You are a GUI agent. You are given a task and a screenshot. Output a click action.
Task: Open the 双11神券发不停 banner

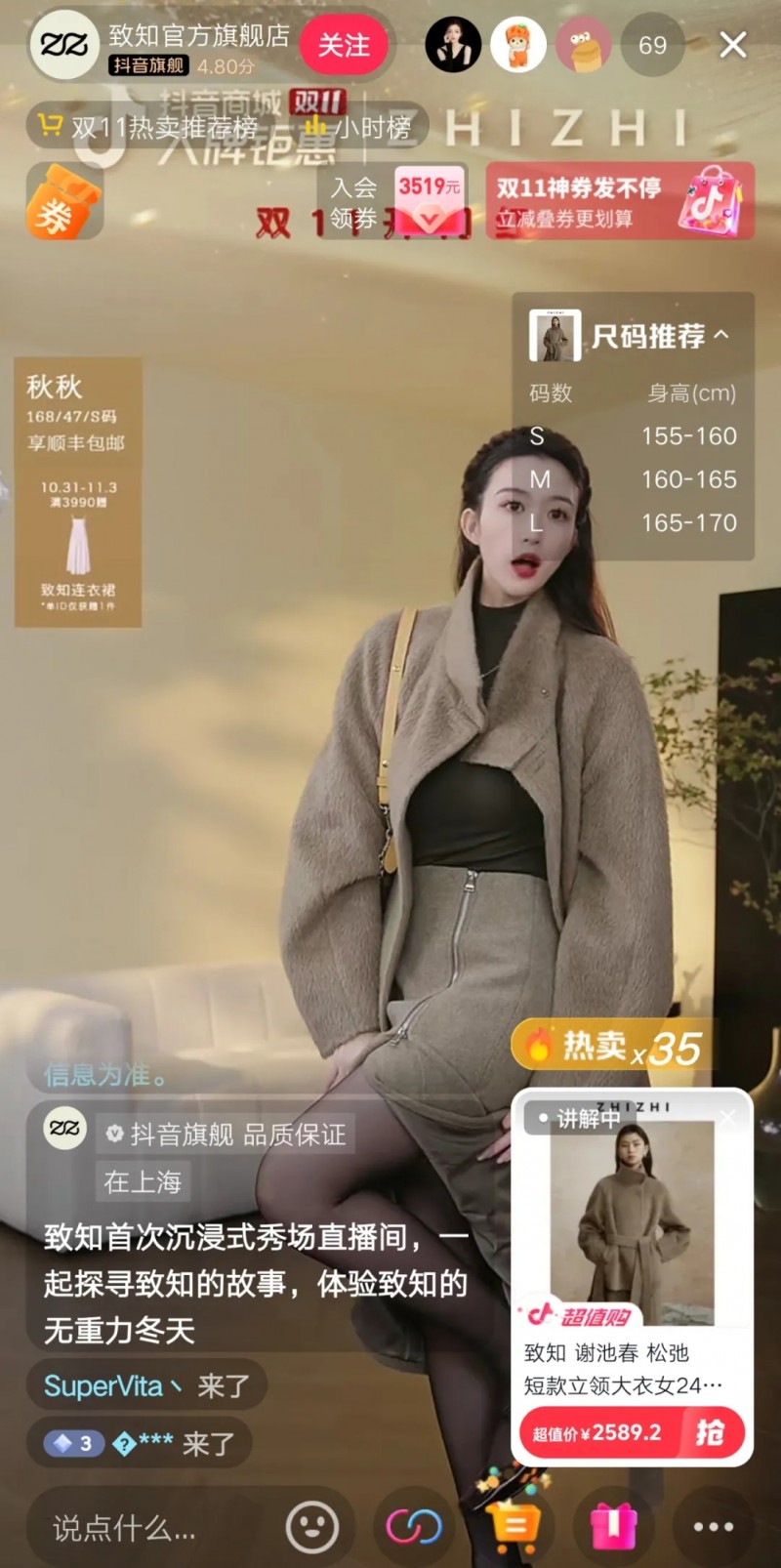click(620, 201)
